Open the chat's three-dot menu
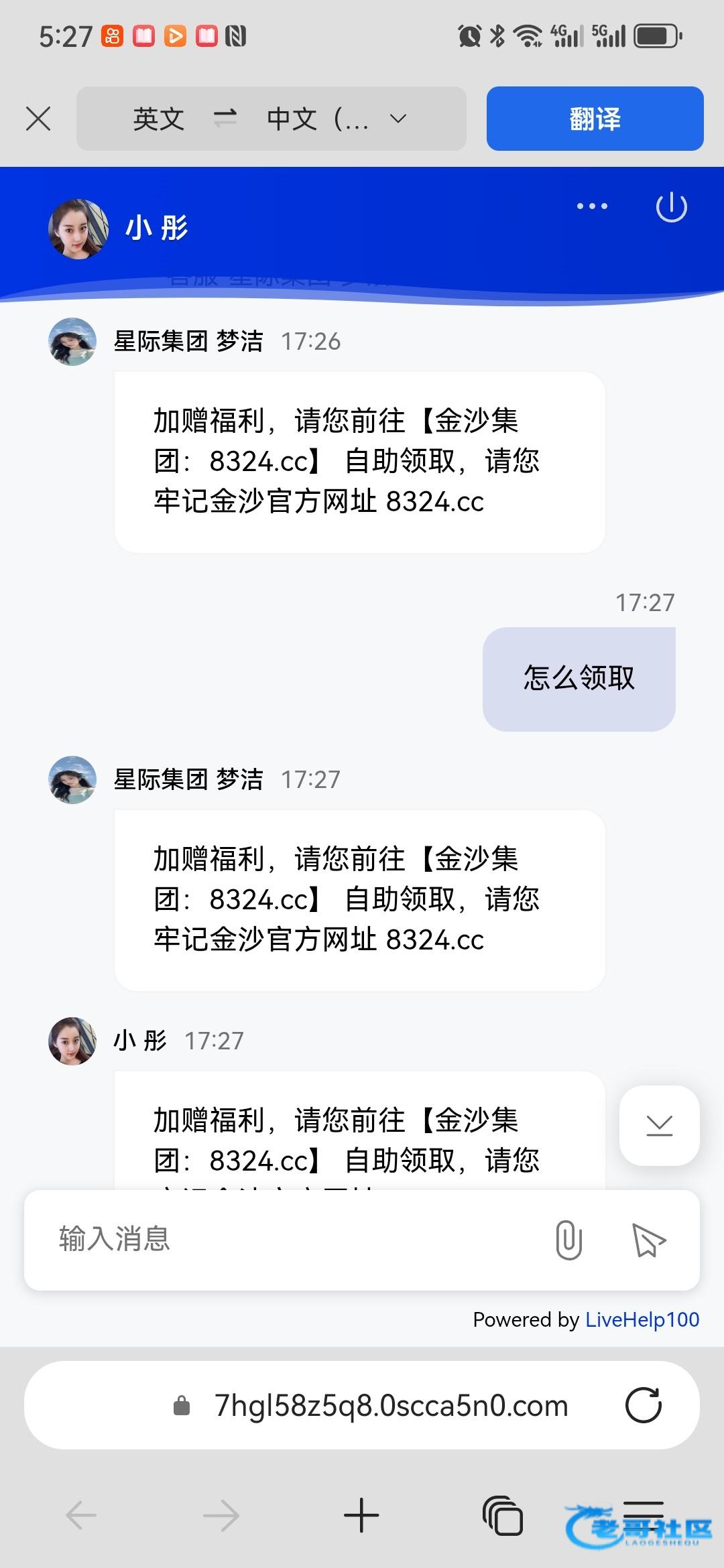 (x=592, y=206)
